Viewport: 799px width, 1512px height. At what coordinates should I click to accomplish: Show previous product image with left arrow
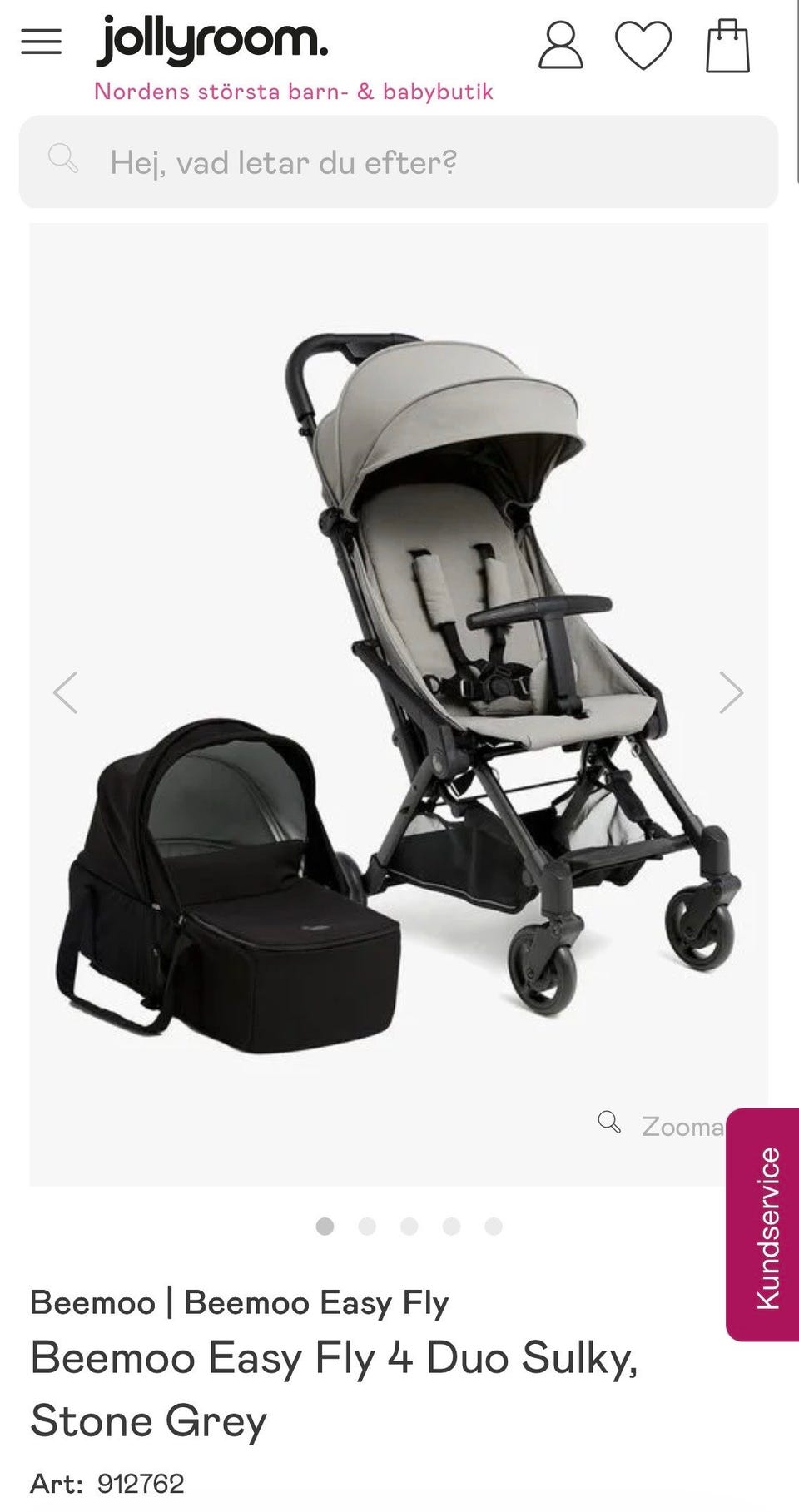point(66,692)
